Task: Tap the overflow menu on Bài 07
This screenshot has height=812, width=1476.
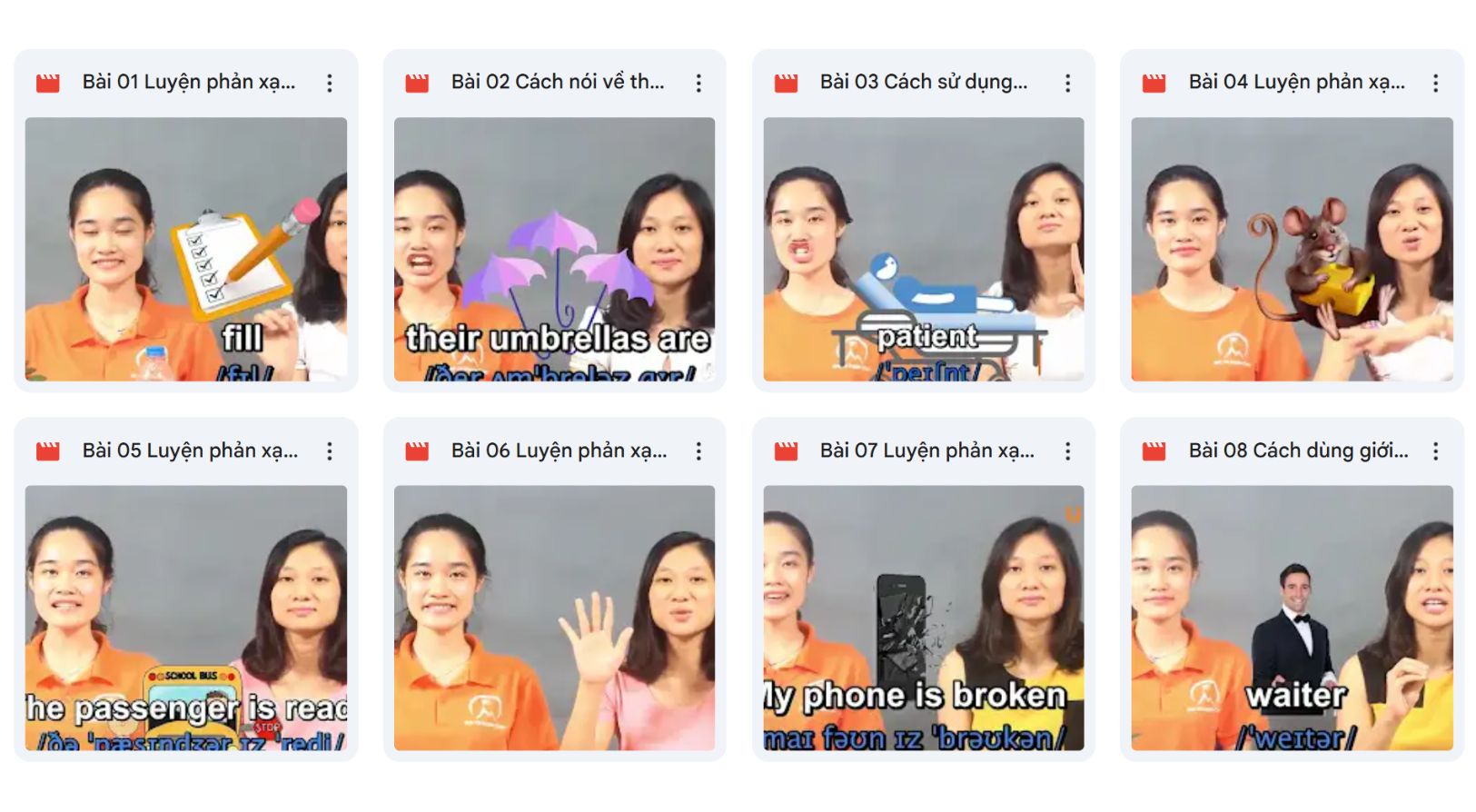Action: 1067,451
